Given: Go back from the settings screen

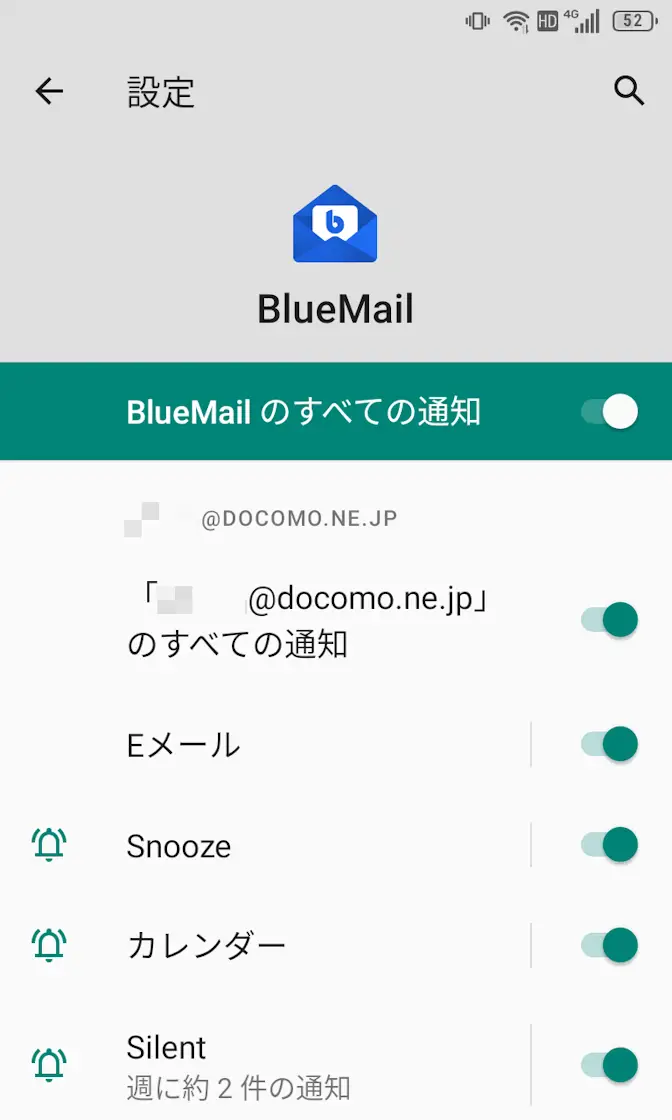Looking at the screenshot, I should pyautogui.click(x=49, y=92).
